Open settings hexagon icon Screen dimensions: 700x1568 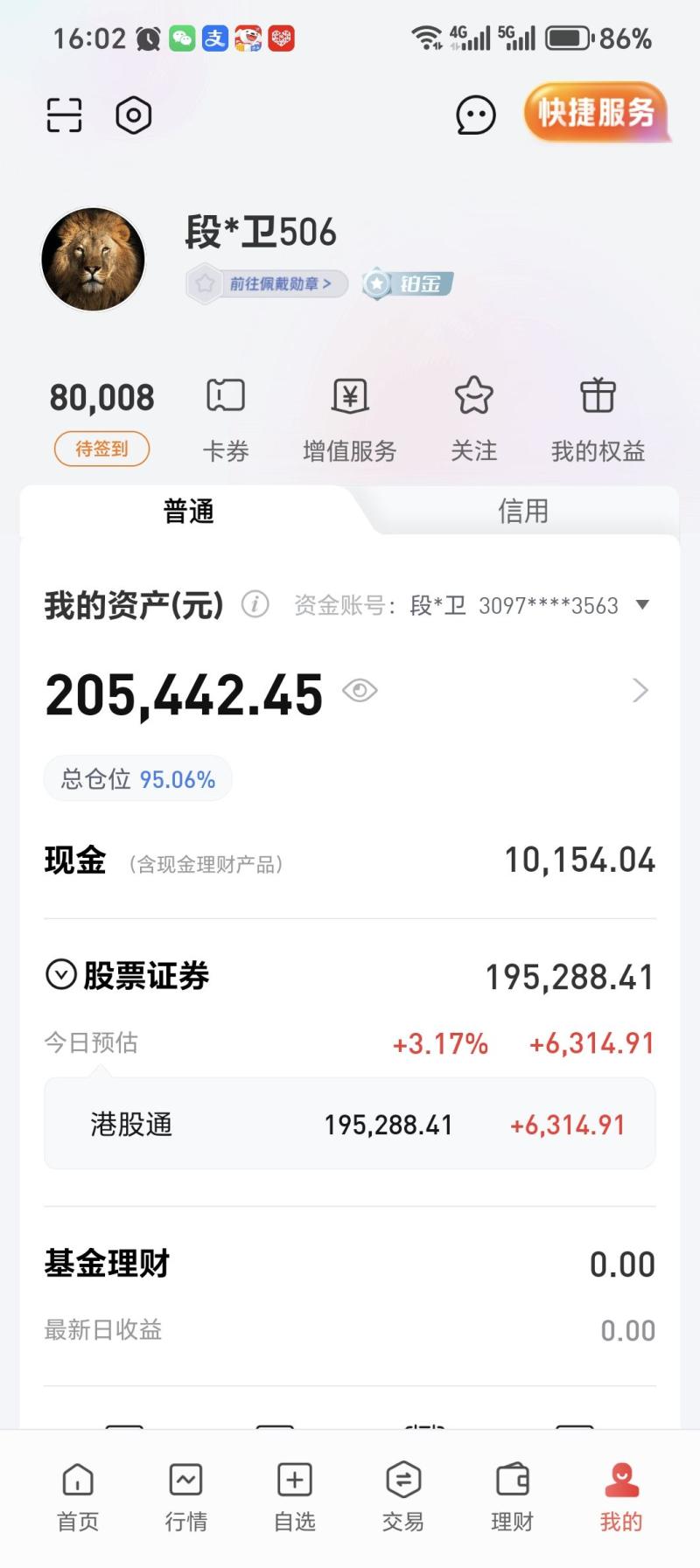click(134, 115)
